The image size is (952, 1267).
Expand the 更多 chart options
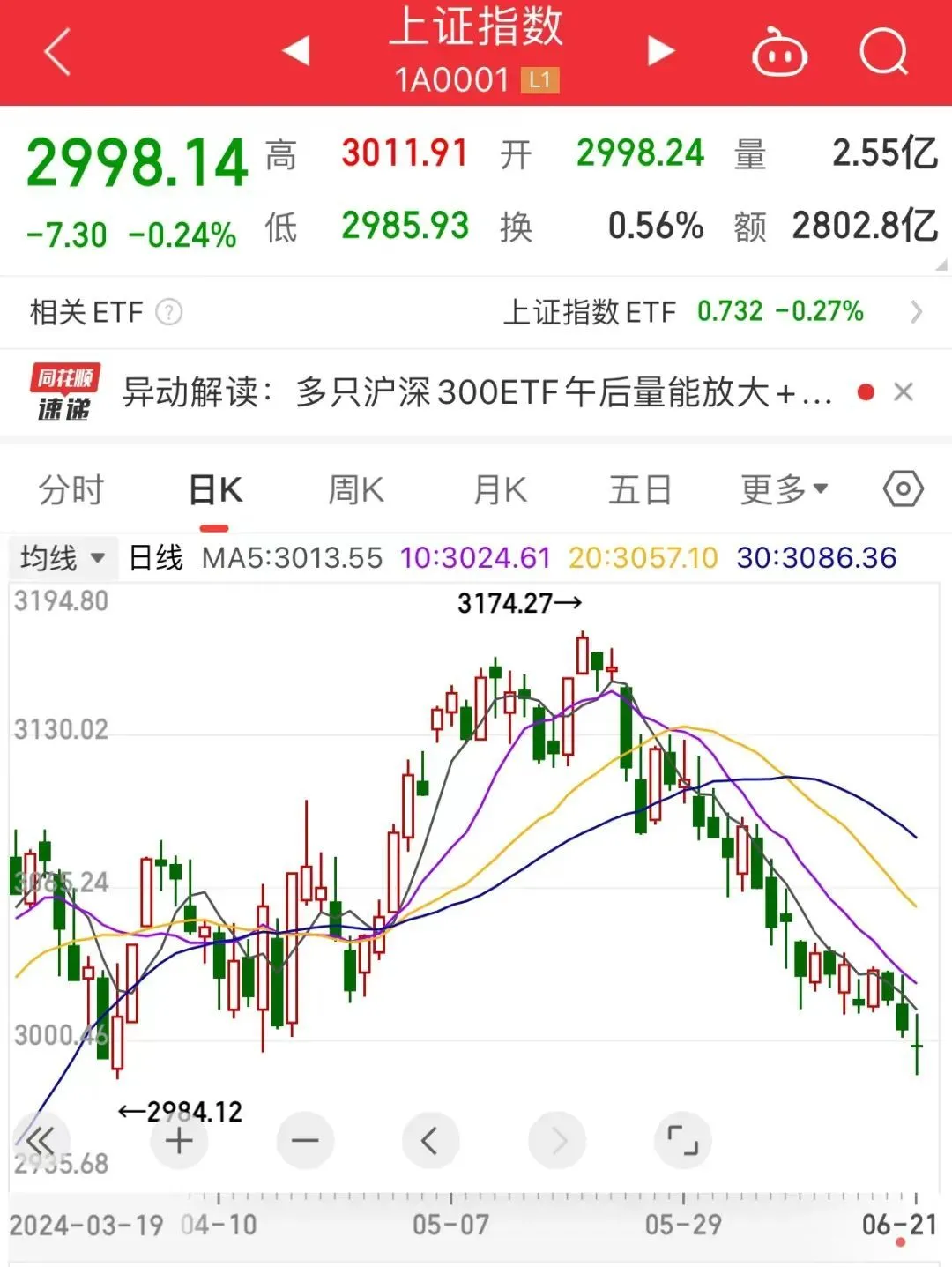click(784, 489)
